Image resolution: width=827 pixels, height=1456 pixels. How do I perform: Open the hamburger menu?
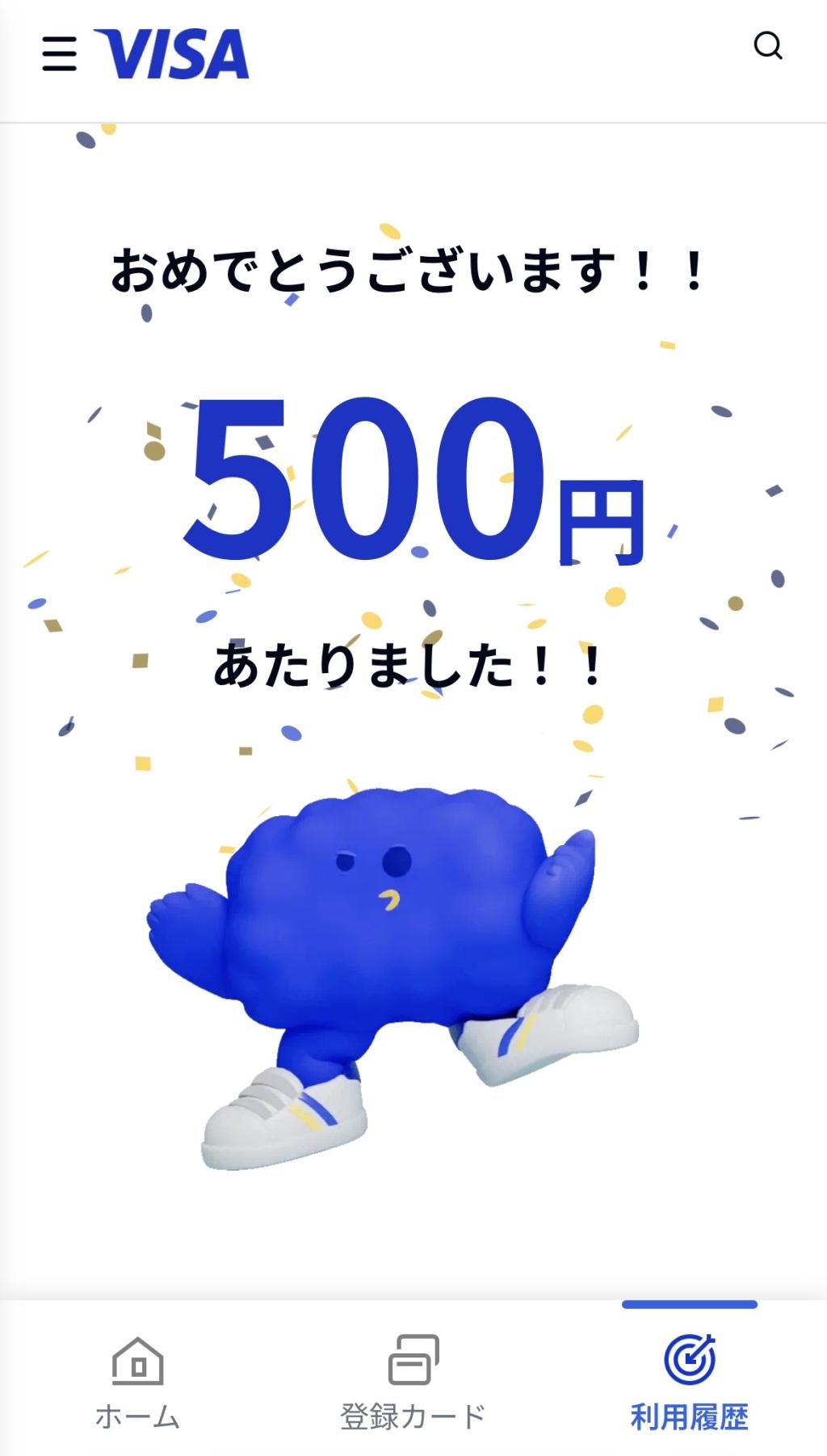pos(59,54)
